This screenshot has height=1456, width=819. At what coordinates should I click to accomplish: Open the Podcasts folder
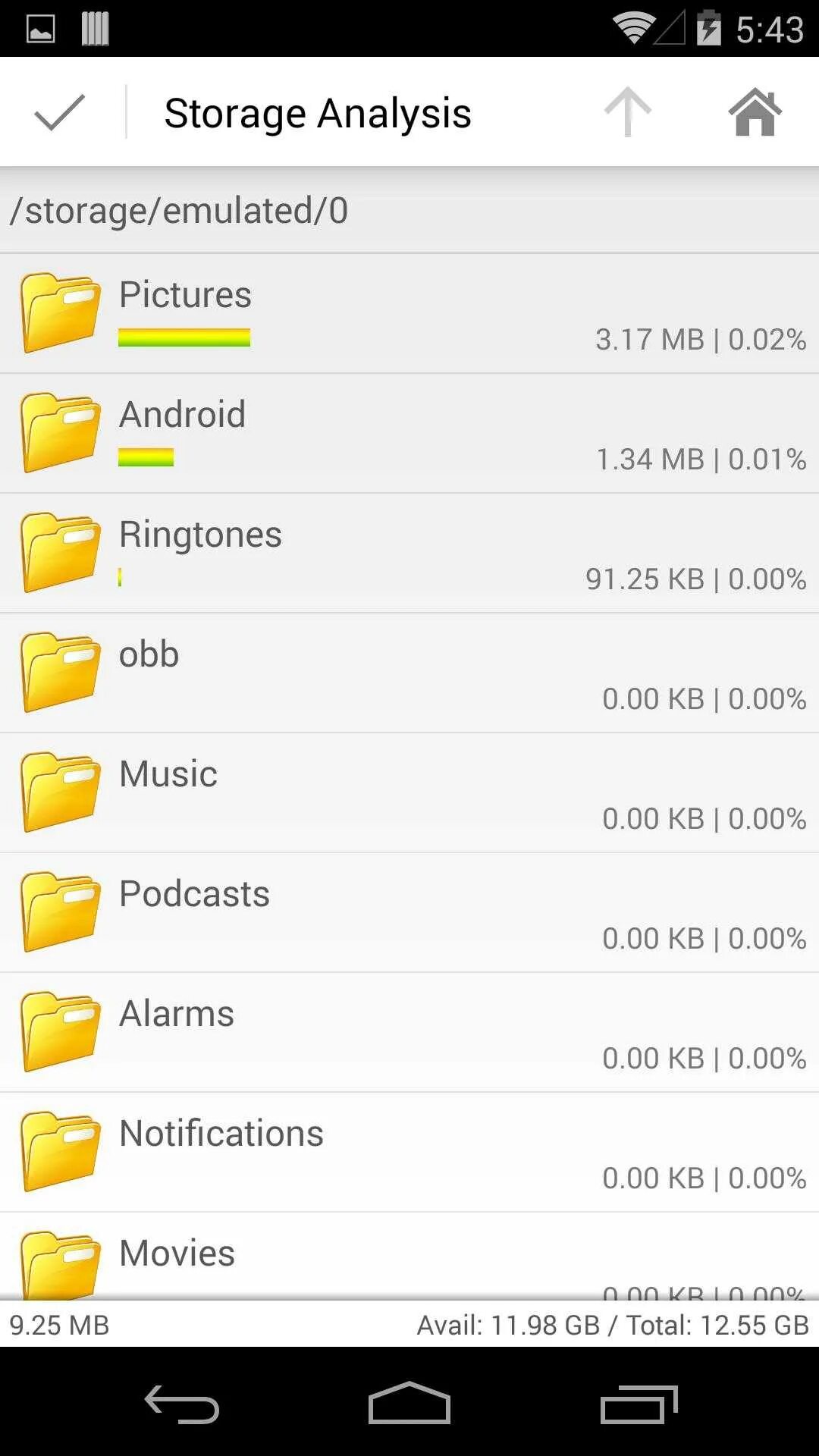[x=409, y=912]
